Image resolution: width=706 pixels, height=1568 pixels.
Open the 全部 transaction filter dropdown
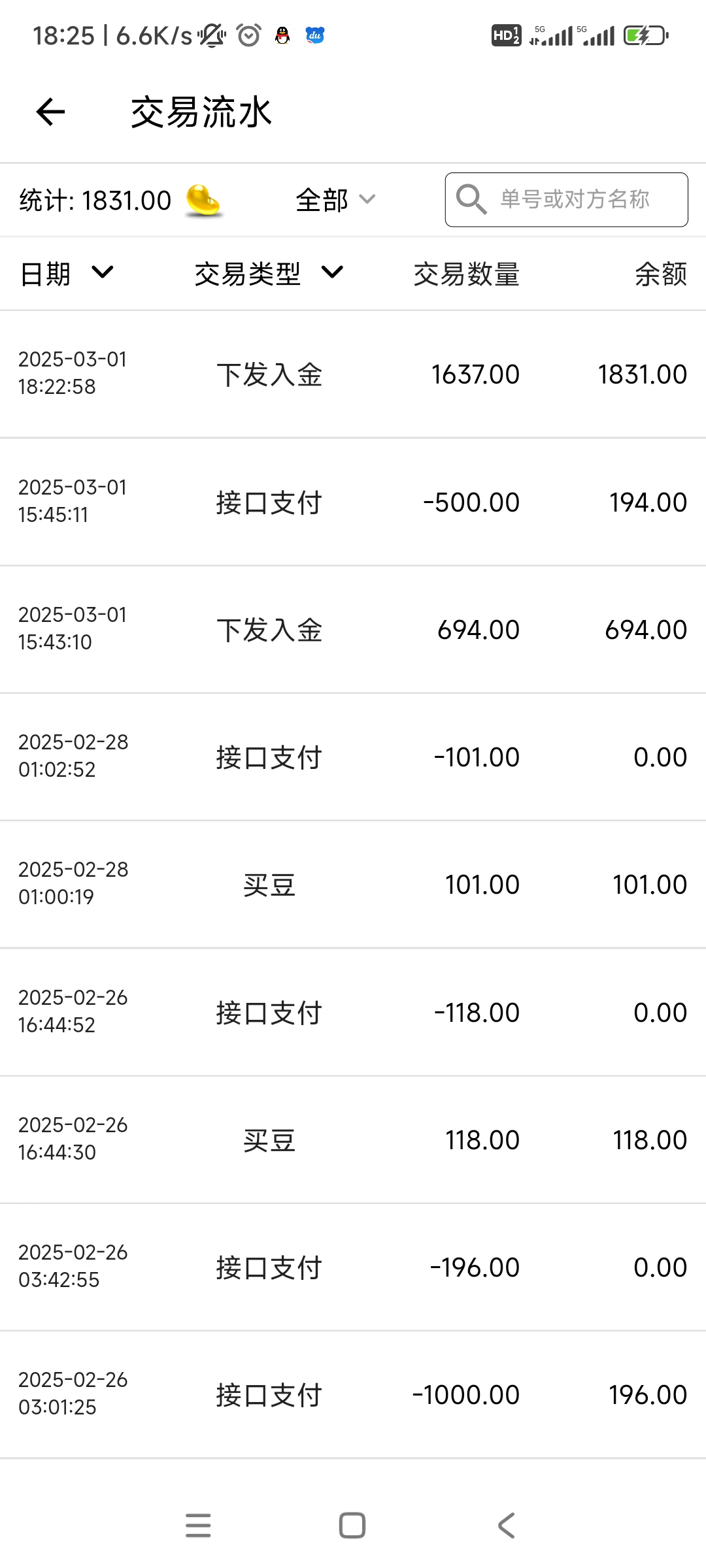point(333,200)
